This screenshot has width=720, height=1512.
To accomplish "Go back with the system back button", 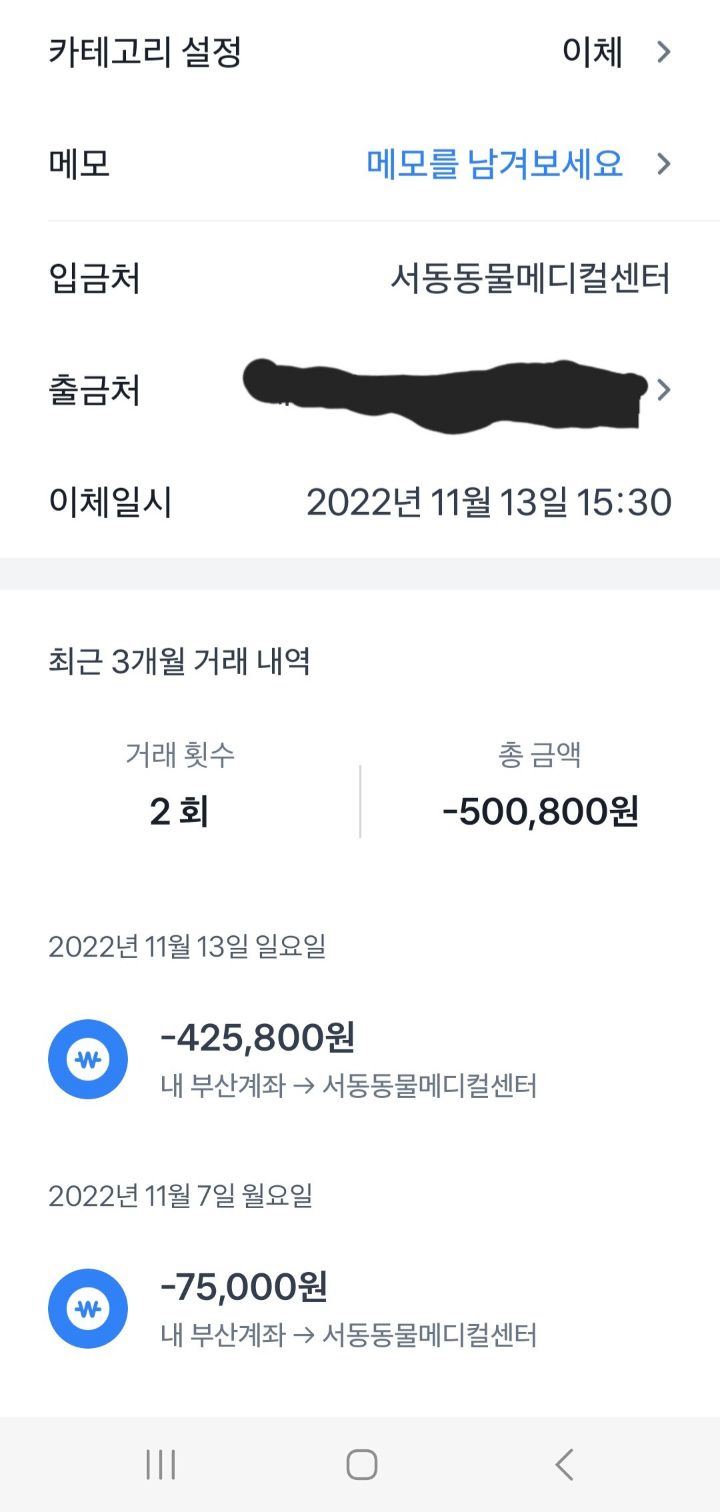I will click(564, 1465).
